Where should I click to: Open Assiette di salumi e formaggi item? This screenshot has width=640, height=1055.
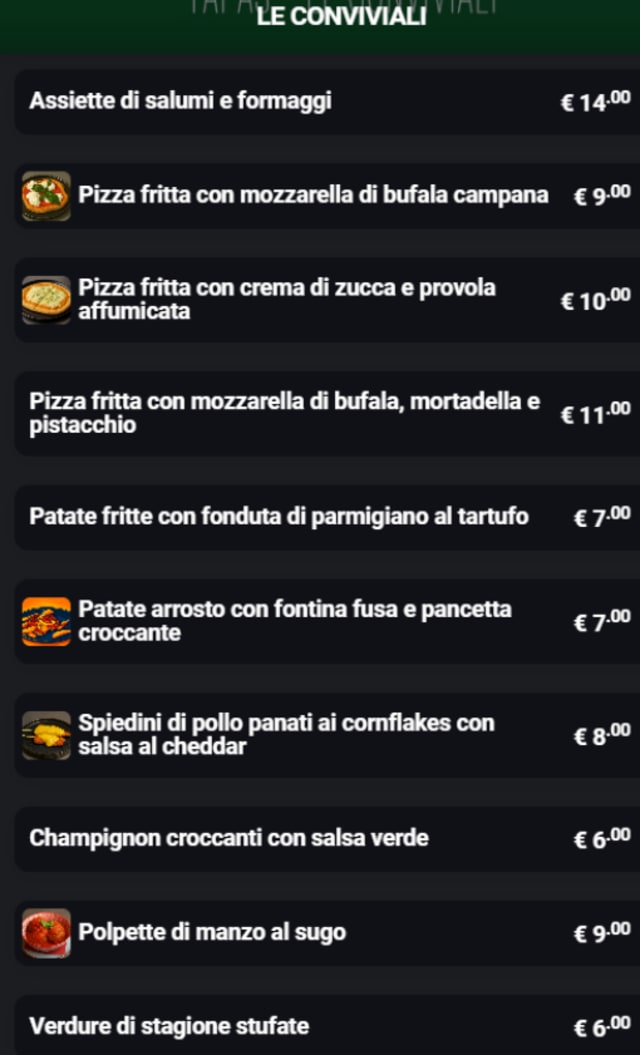180,101
